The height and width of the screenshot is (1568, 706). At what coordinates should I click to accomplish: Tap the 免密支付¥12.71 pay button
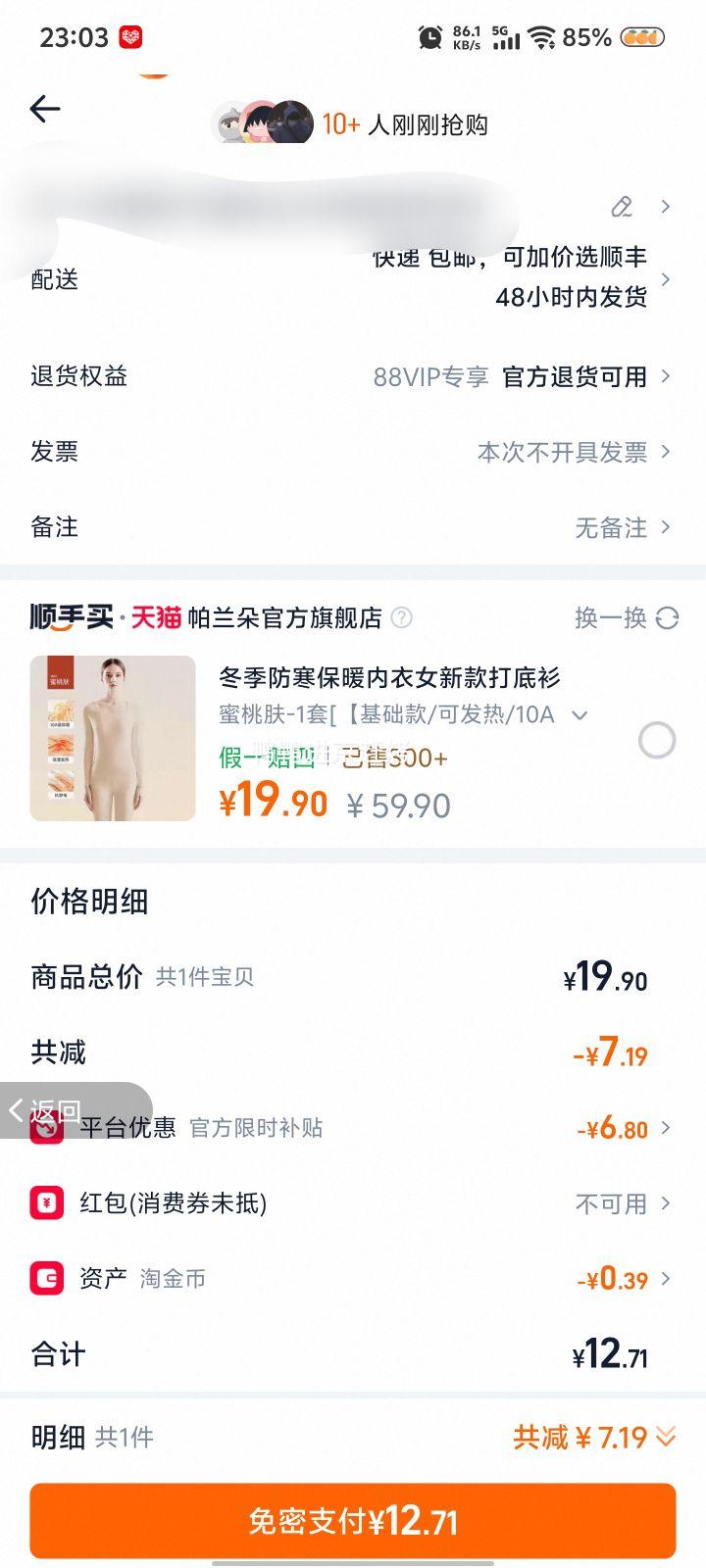(x=353, y=1521)
